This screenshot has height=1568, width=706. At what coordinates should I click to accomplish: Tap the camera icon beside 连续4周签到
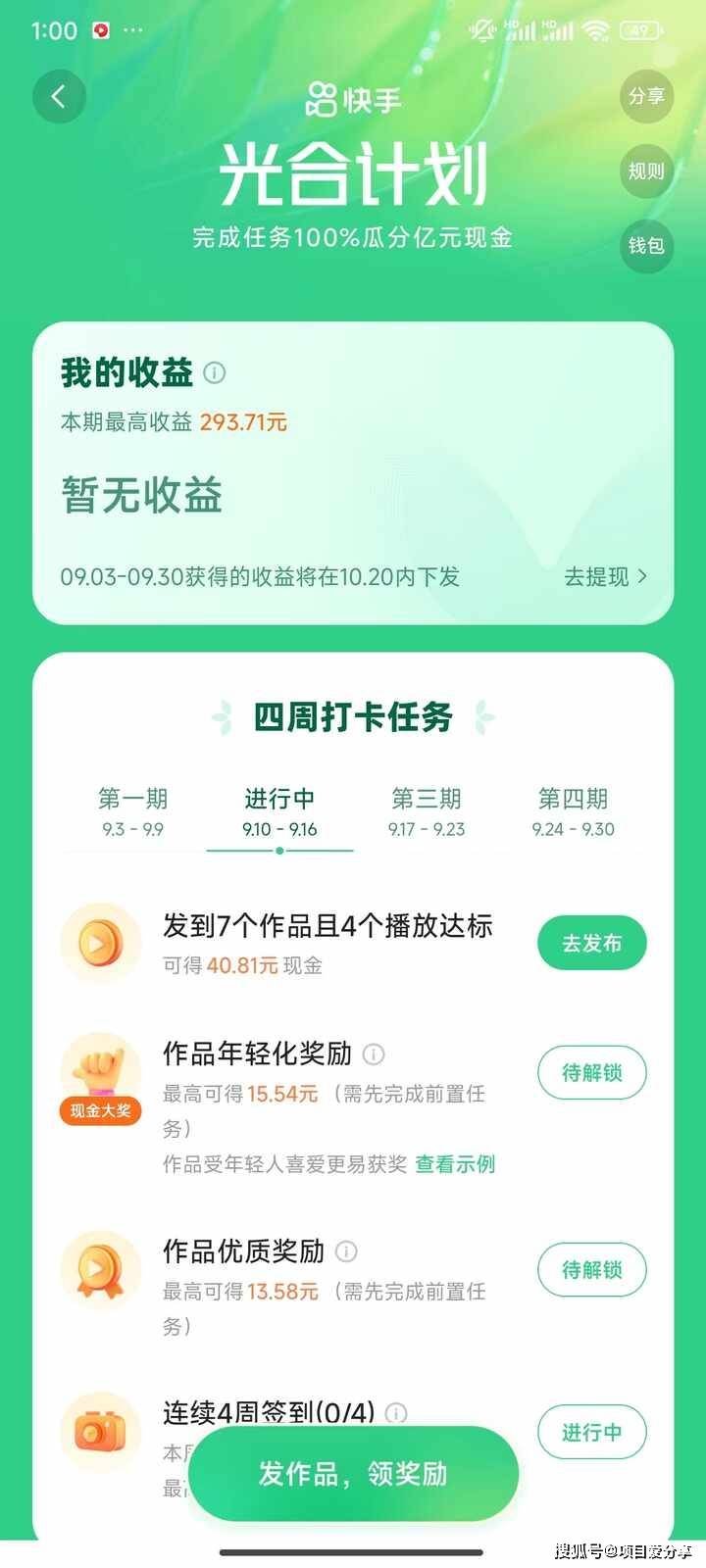[100, 1432]
